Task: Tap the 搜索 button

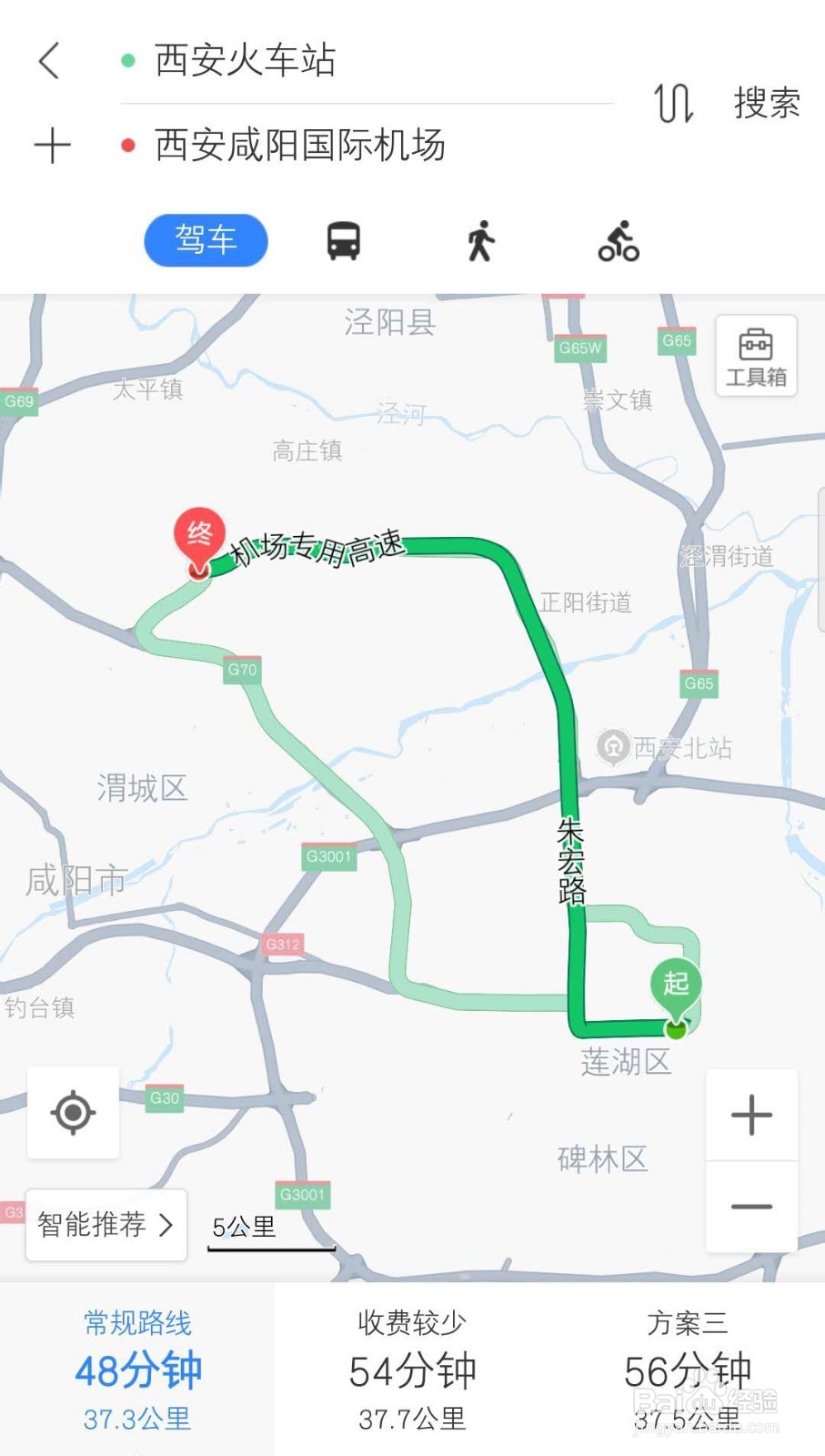Action: (766, 103)
